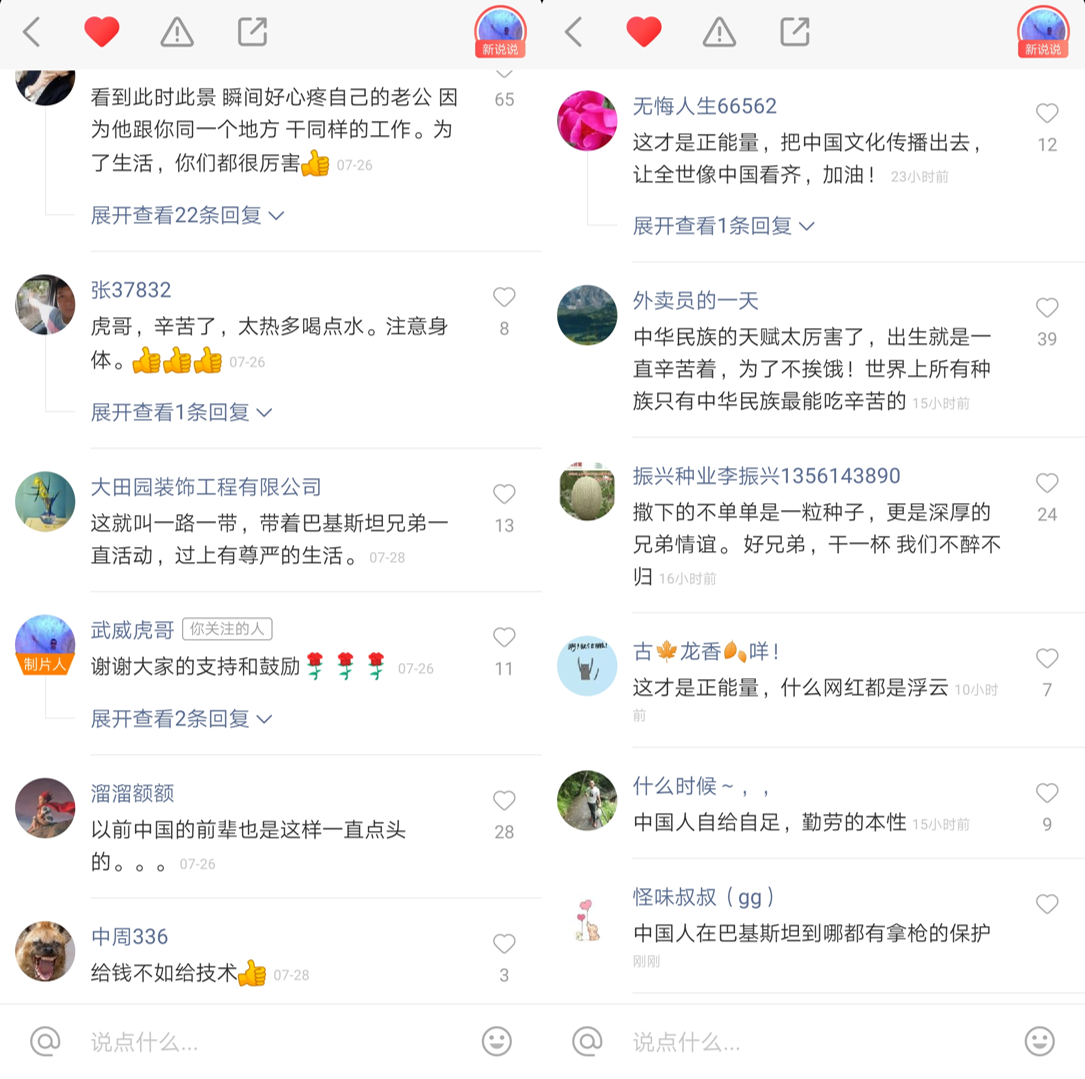1085x1079 pixels.
Task: Open 武威虎哥's profile name
Action: [x=132, y=629]
